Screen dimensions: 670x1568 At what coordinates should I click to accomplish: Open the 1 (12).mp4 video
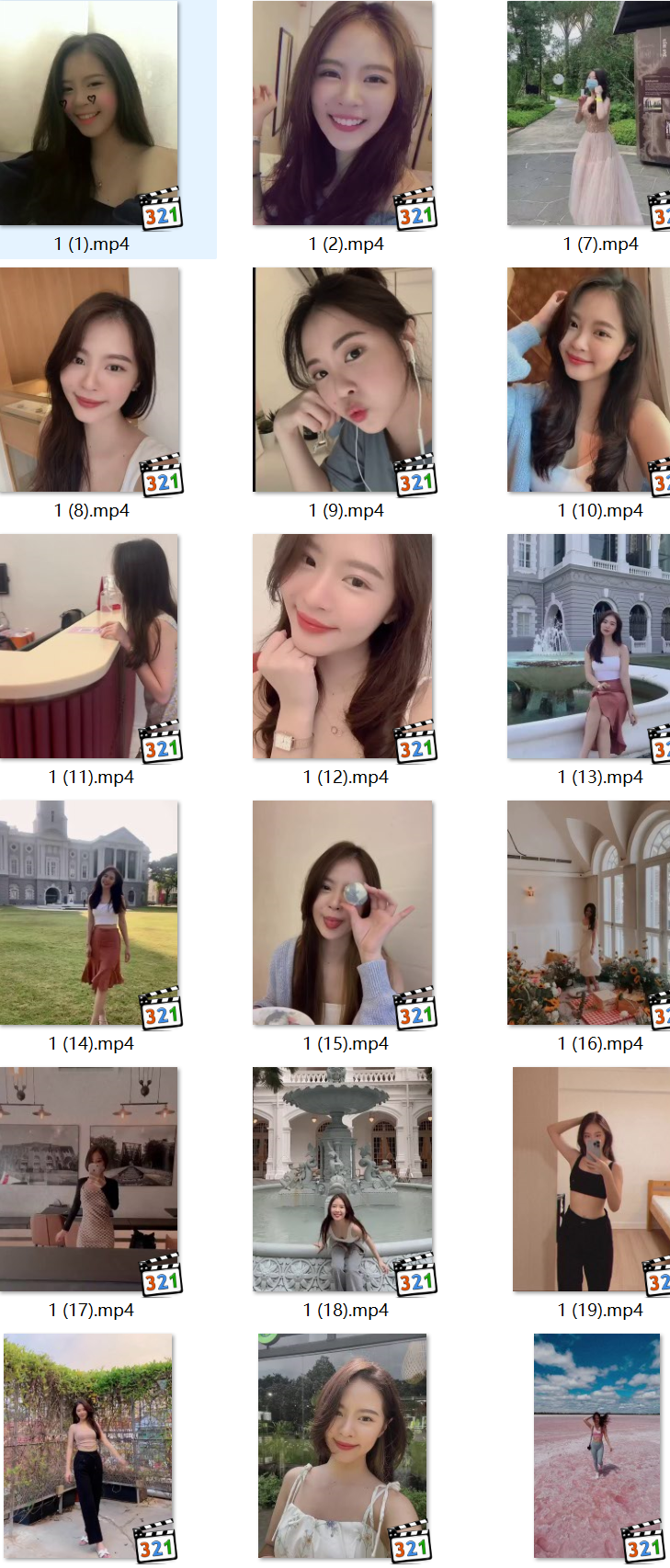[342, 646]
